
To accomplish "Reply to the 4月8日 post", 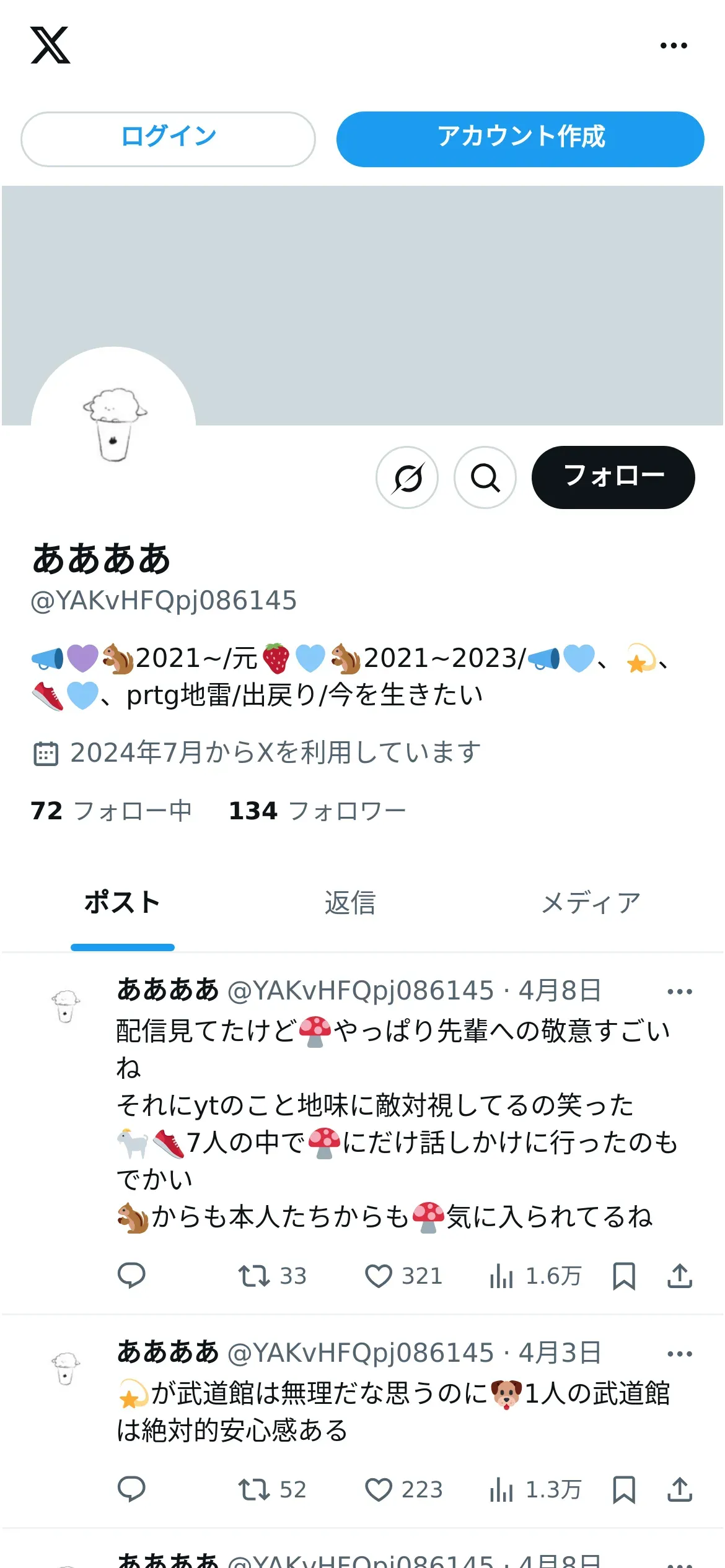I will click(x=131, y=1276).
